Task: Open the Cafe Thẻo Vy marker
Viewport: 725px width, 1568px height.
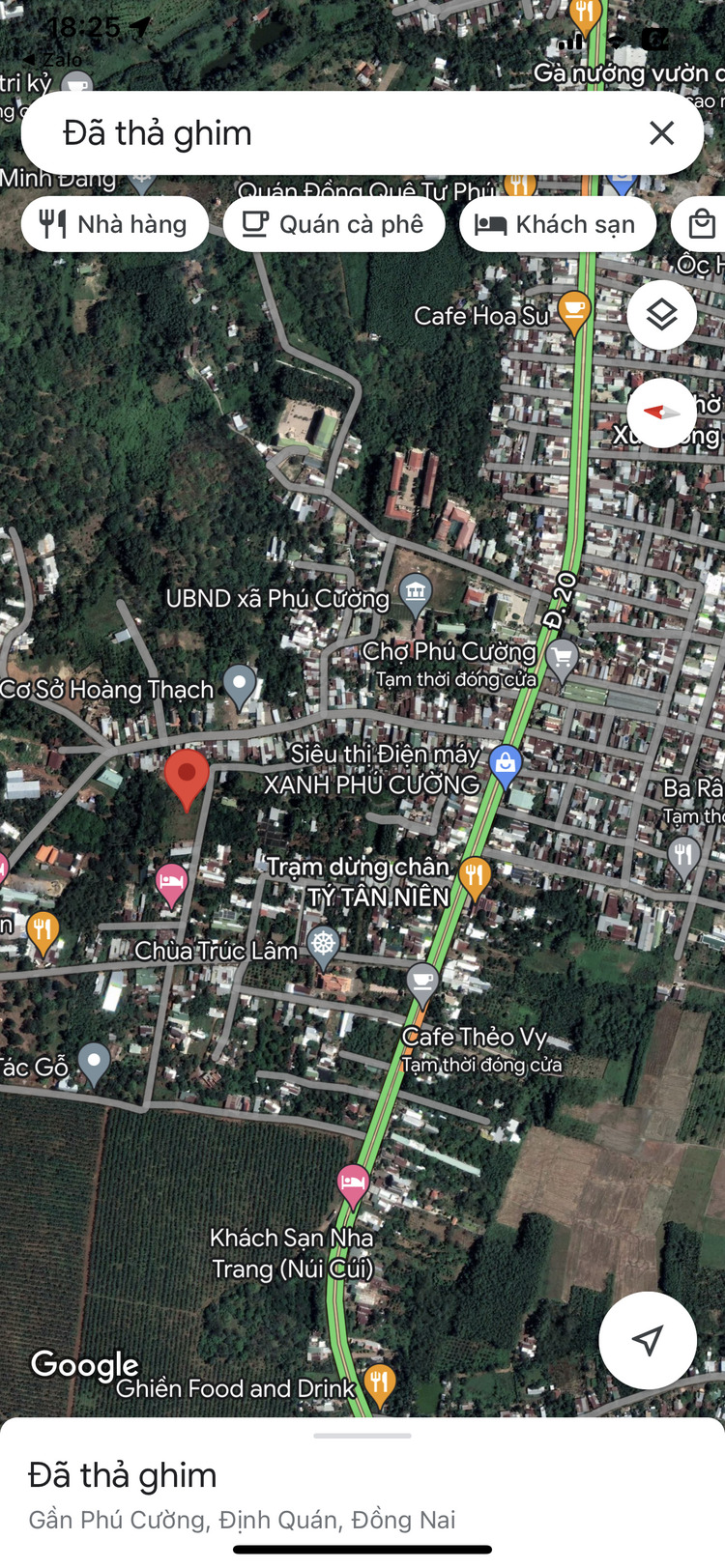Action: (x=422, y=982)
